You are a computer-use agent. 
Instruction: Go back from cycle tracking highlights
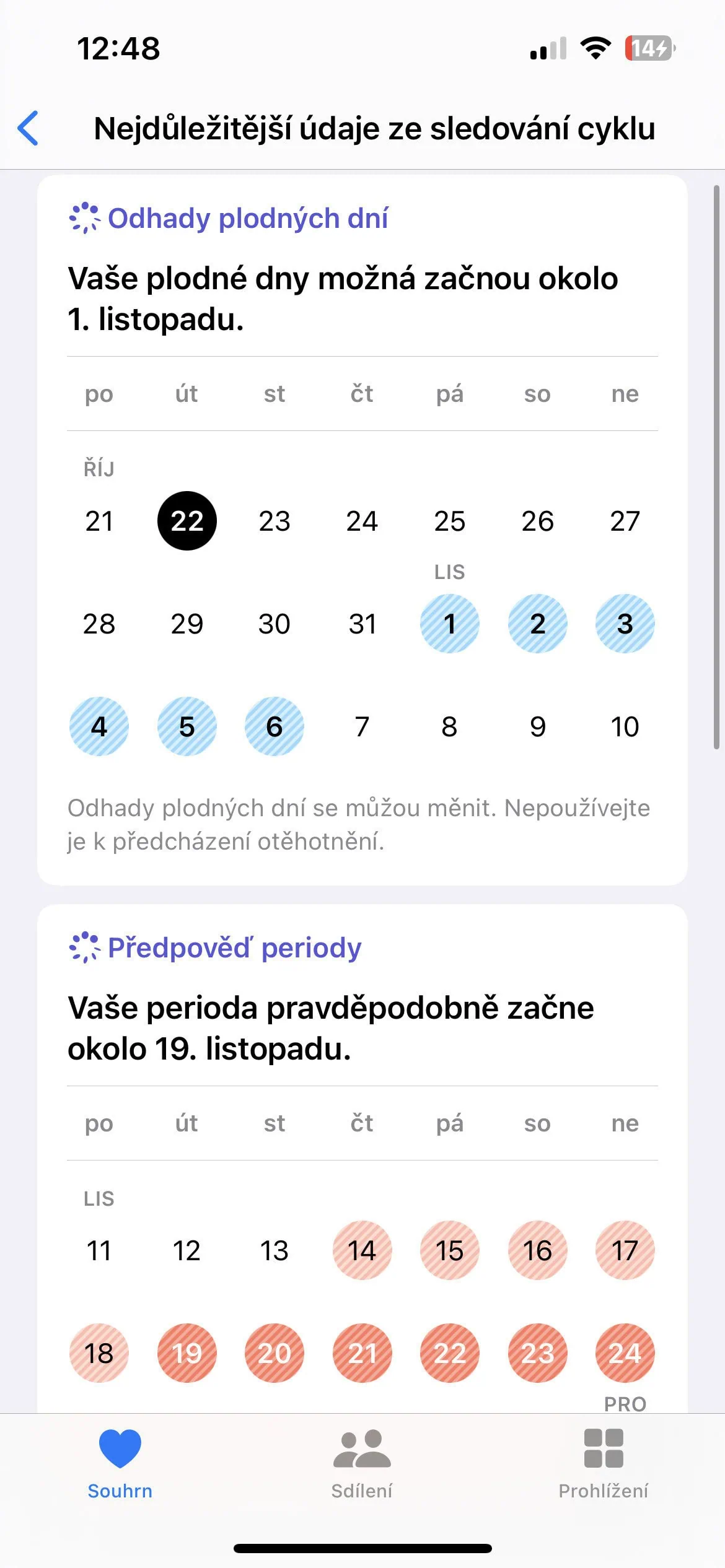point(29,128)
